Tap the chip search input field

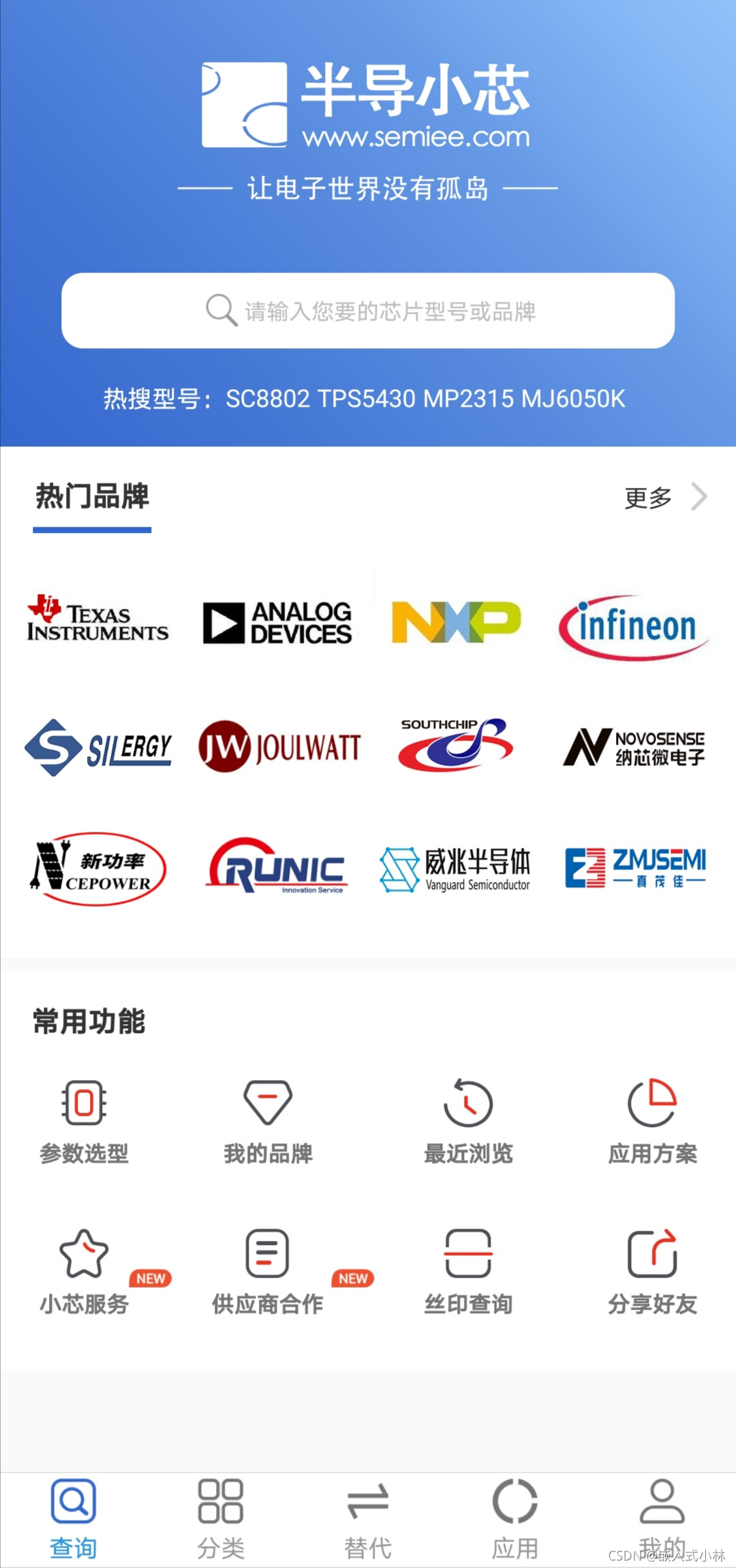[368, 311]
